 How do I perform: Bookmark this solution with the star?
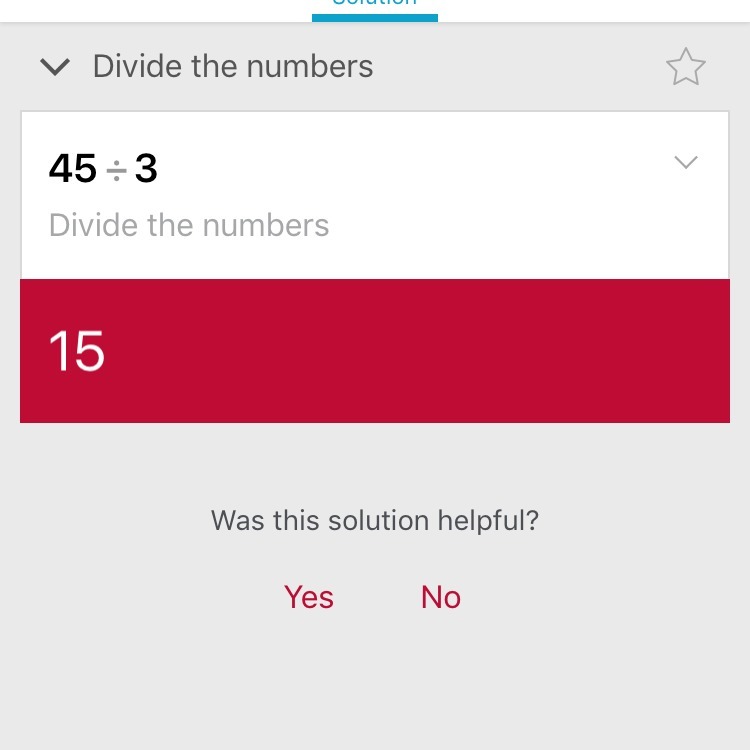[x=685, y=67]
